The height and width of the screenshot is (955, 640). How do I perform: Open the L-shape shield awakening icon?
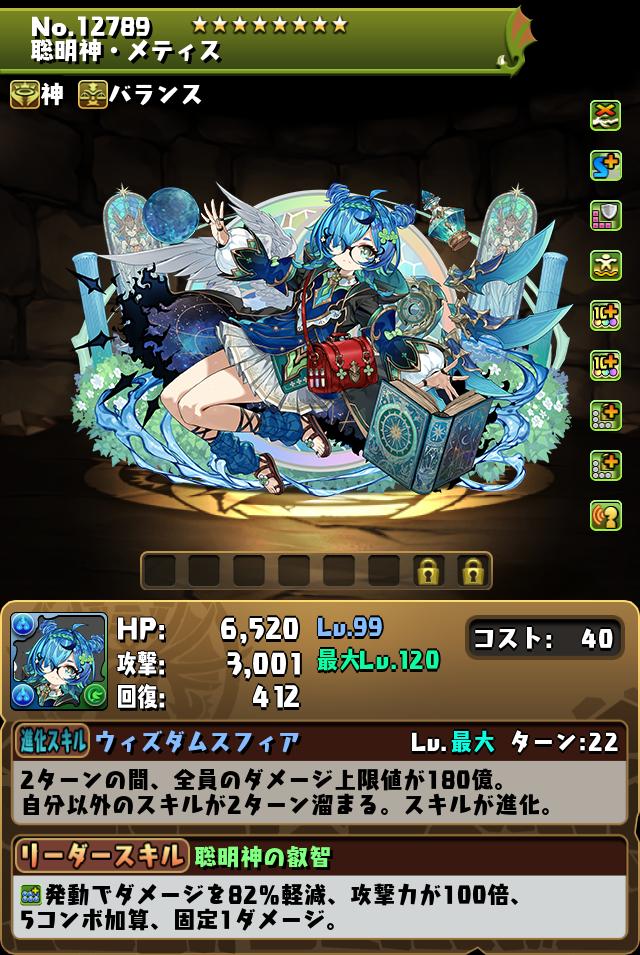[x=605, y=215]
